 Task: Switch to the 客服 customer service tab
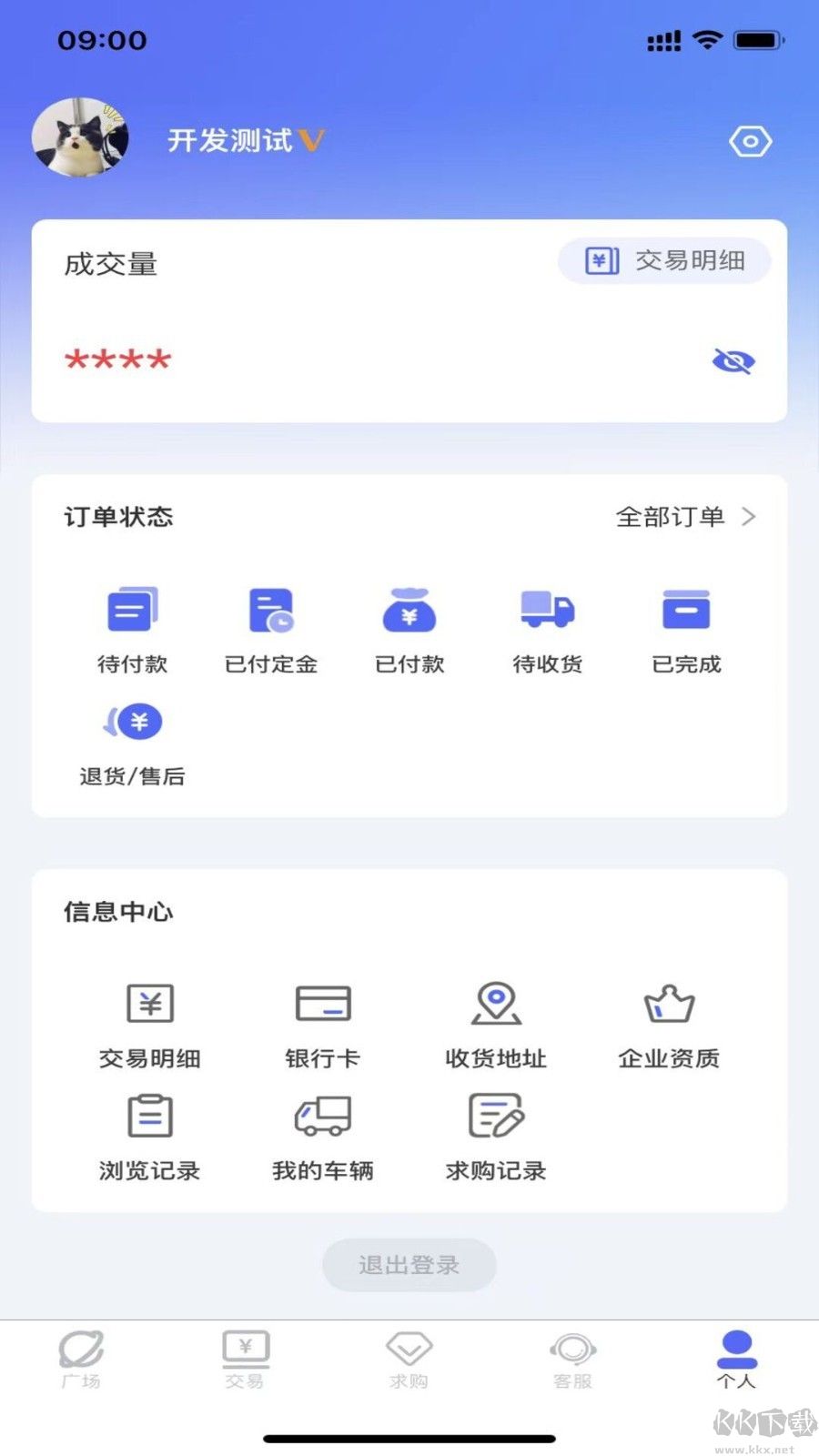click(573, 1356)
